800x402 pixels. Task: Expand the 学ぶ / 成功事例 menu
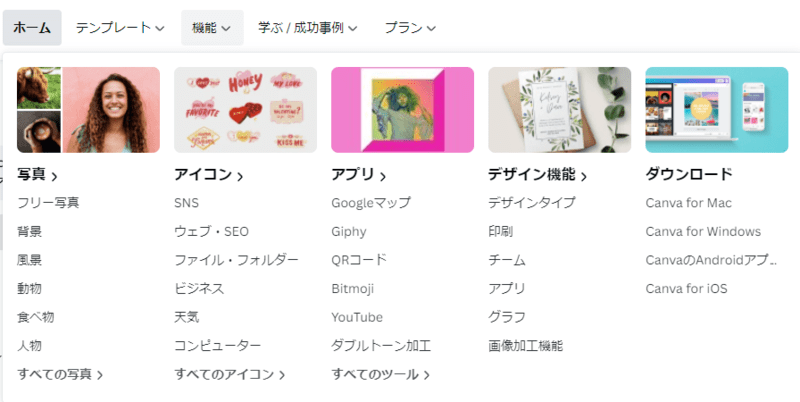307,28
